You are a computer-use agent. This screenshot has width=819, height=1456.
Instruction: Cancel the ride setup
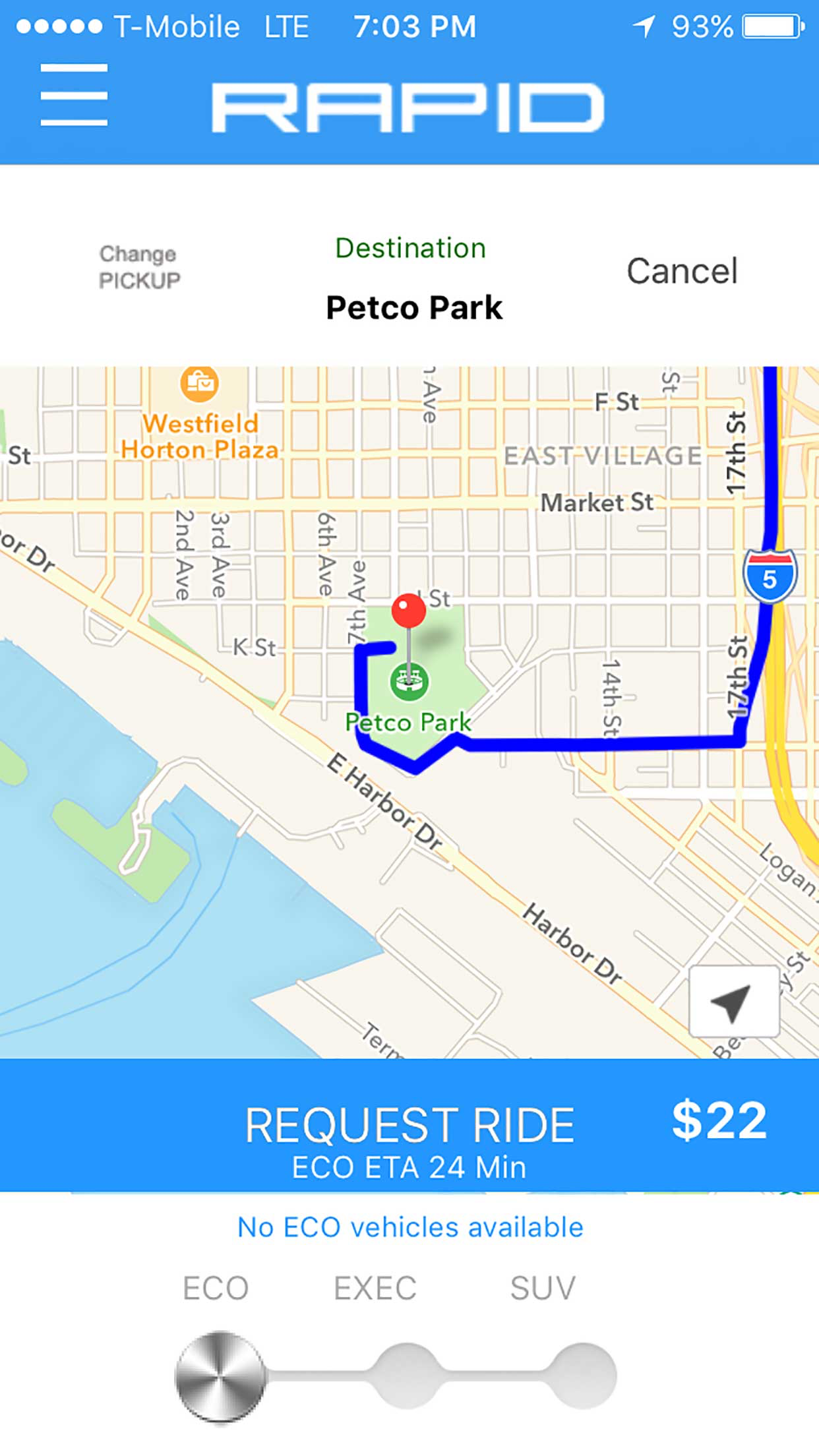click(682, 271)
